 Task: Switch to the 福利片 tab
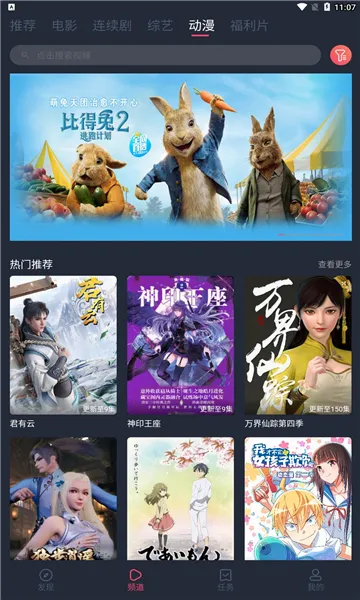pos(249,26)
